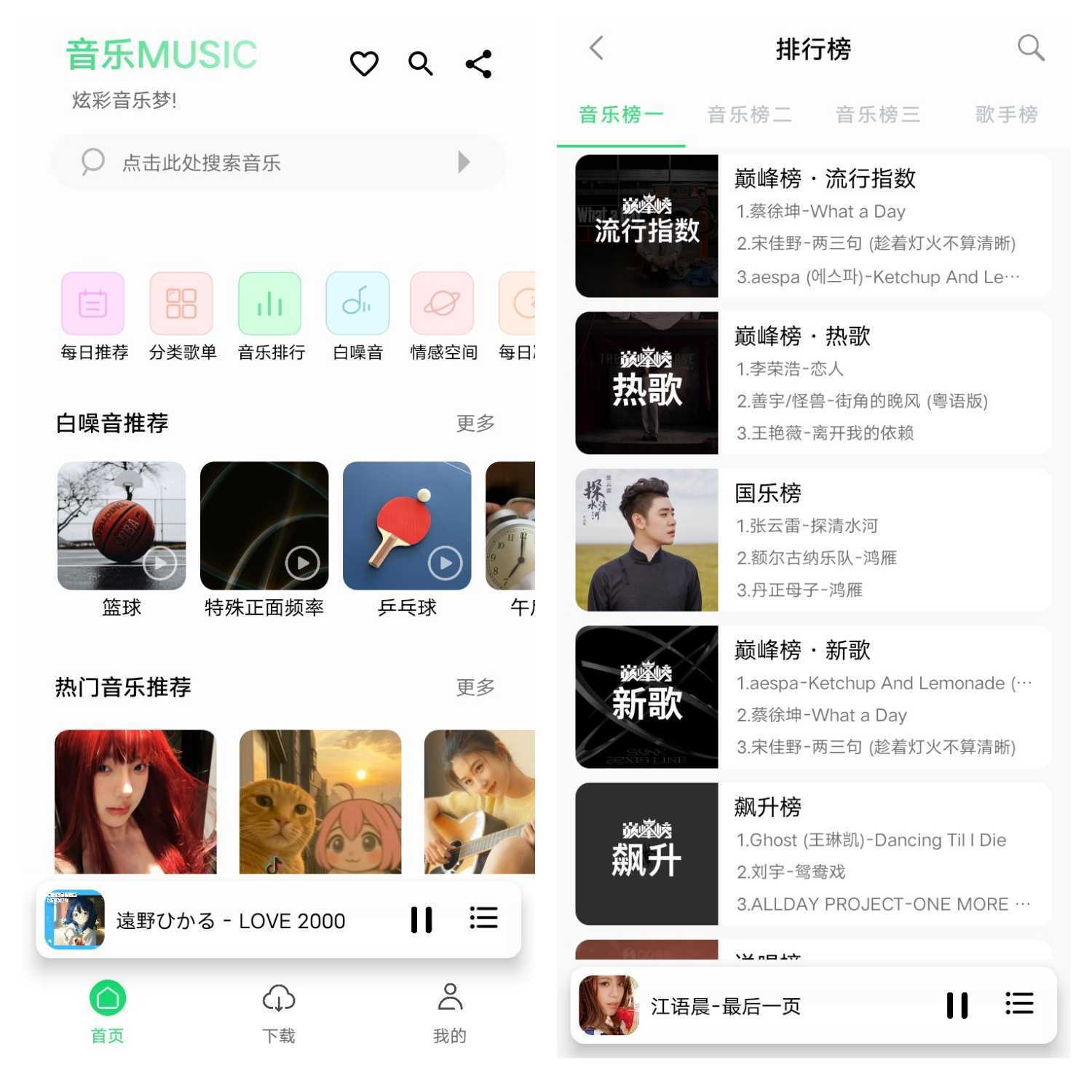Tap 更多 next to 热门音乐推荐

click(x=475, y=687)
